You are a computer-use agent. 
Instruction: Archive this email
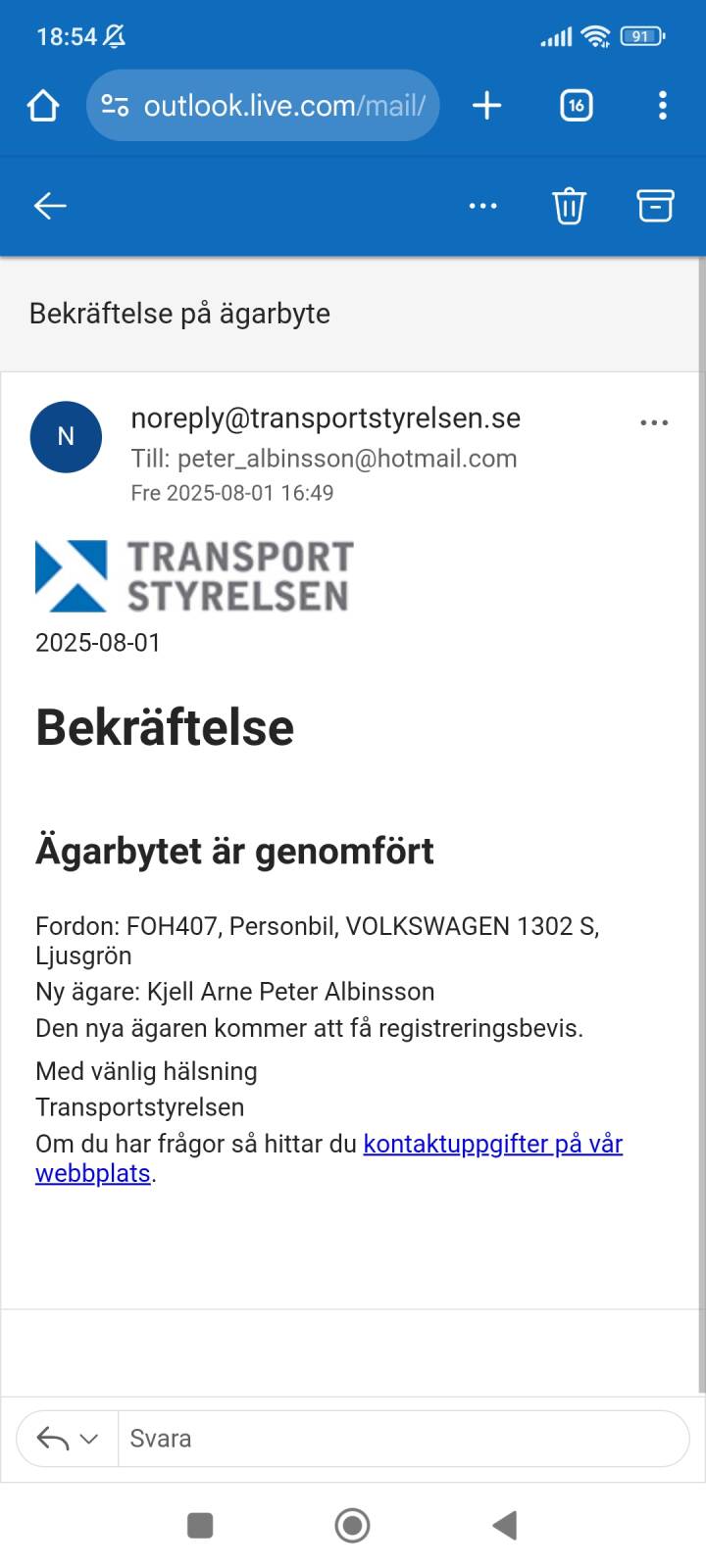pos(655,206)
